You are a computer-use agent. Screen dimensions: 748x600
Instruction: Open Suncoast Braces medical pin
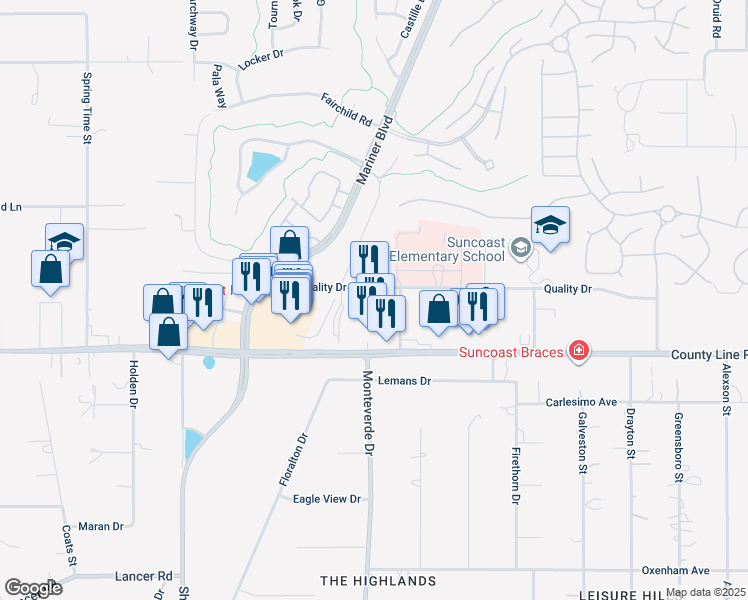(578, 351)
